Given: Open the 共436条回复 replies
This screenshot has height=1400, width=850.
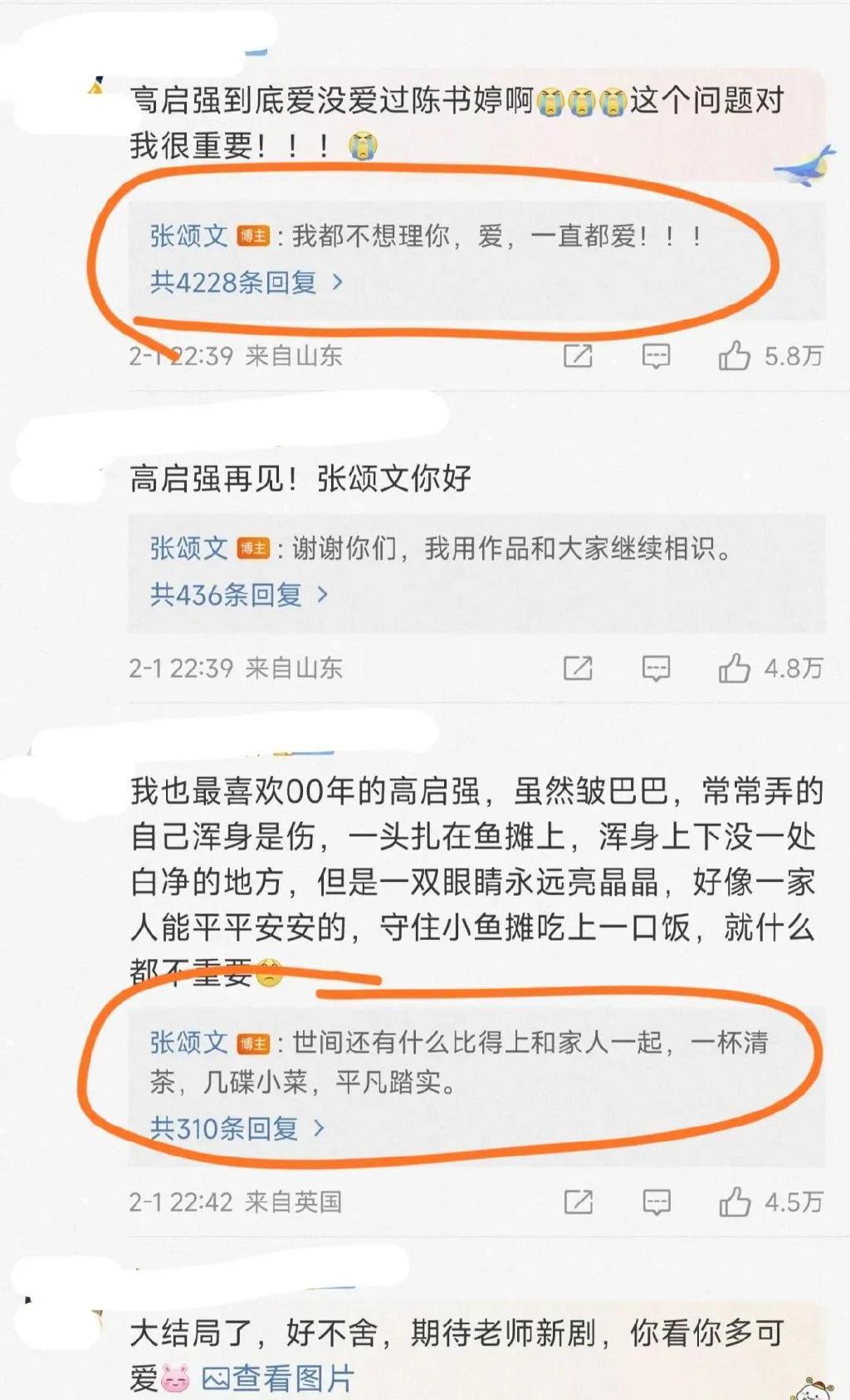Looking at the screenshot, I should click(238, 595).
